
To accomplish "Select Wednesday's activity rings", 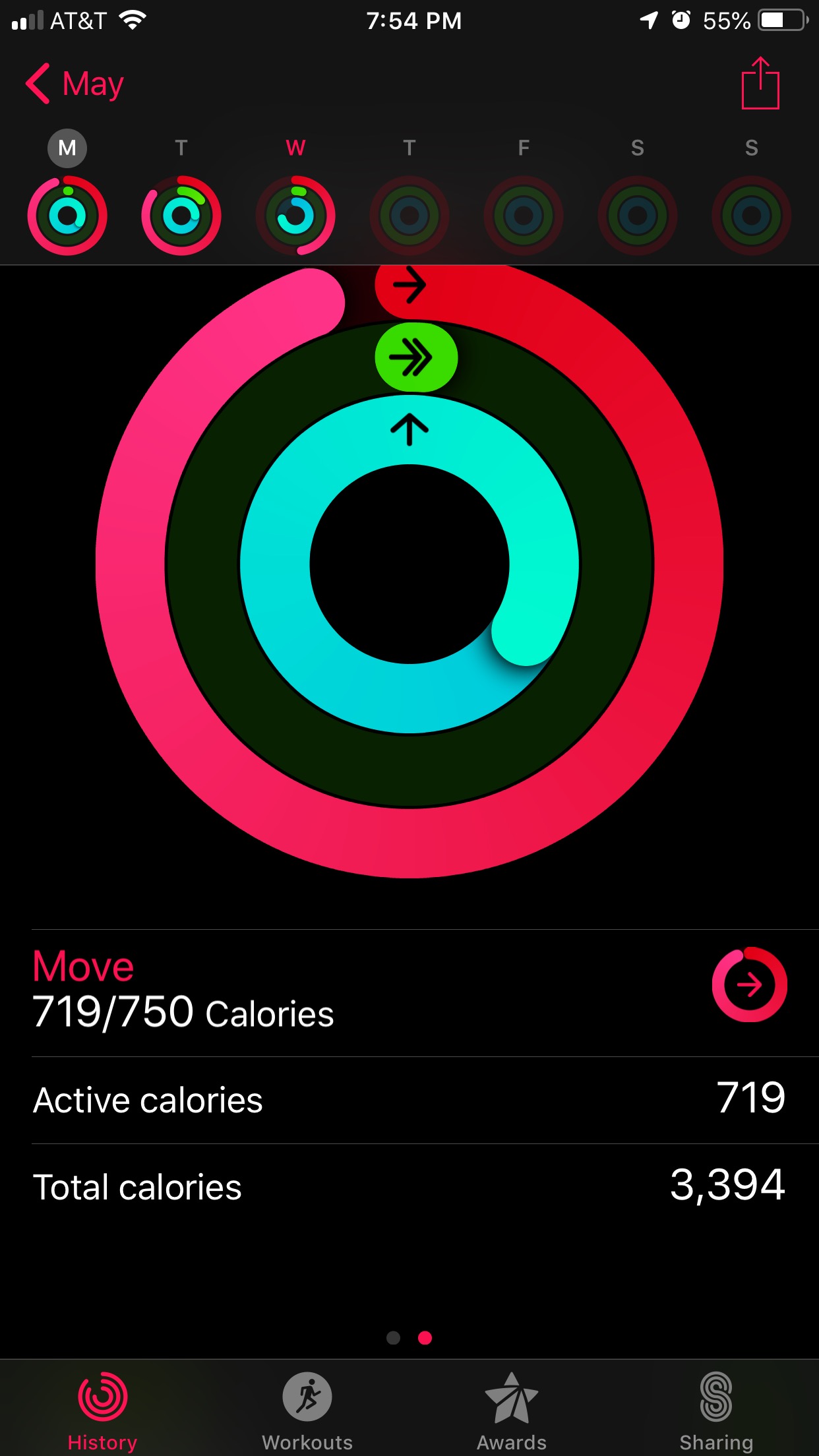I will [x=295, y=216].
